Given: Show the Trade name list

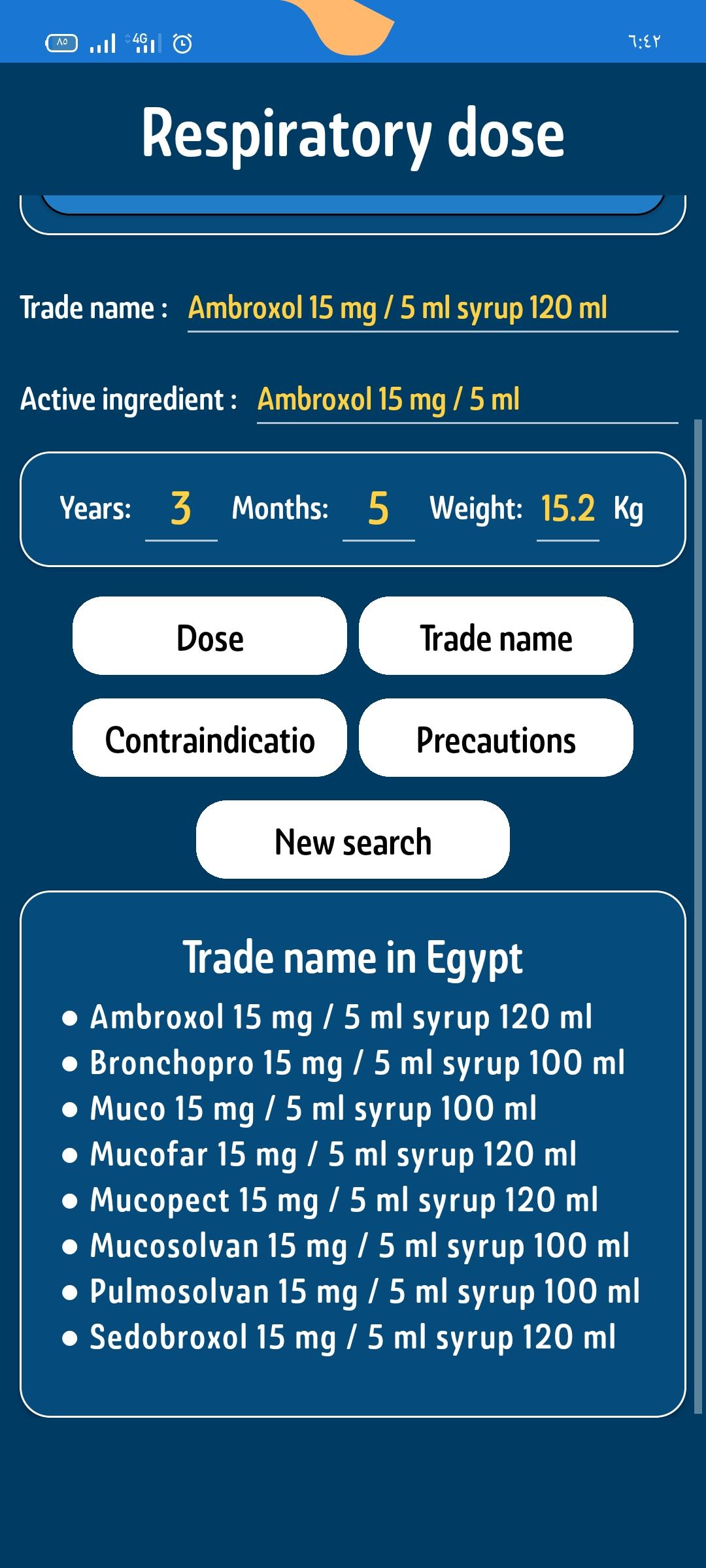Looking at the screenshot, I should click(496, 636).
